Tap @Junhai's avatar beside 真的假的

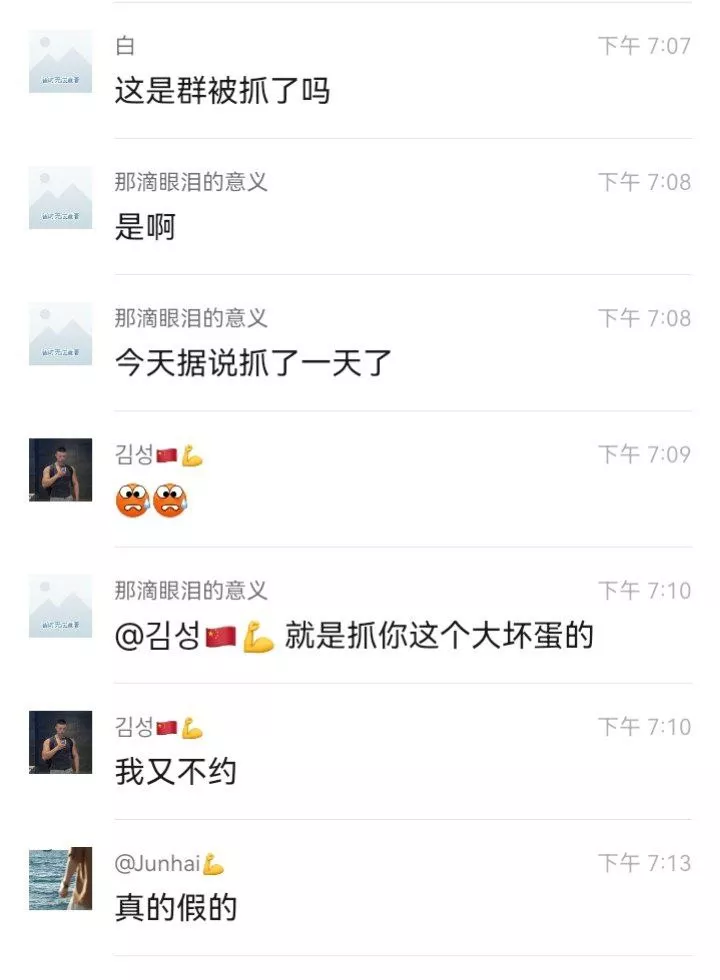pos(60,878)
